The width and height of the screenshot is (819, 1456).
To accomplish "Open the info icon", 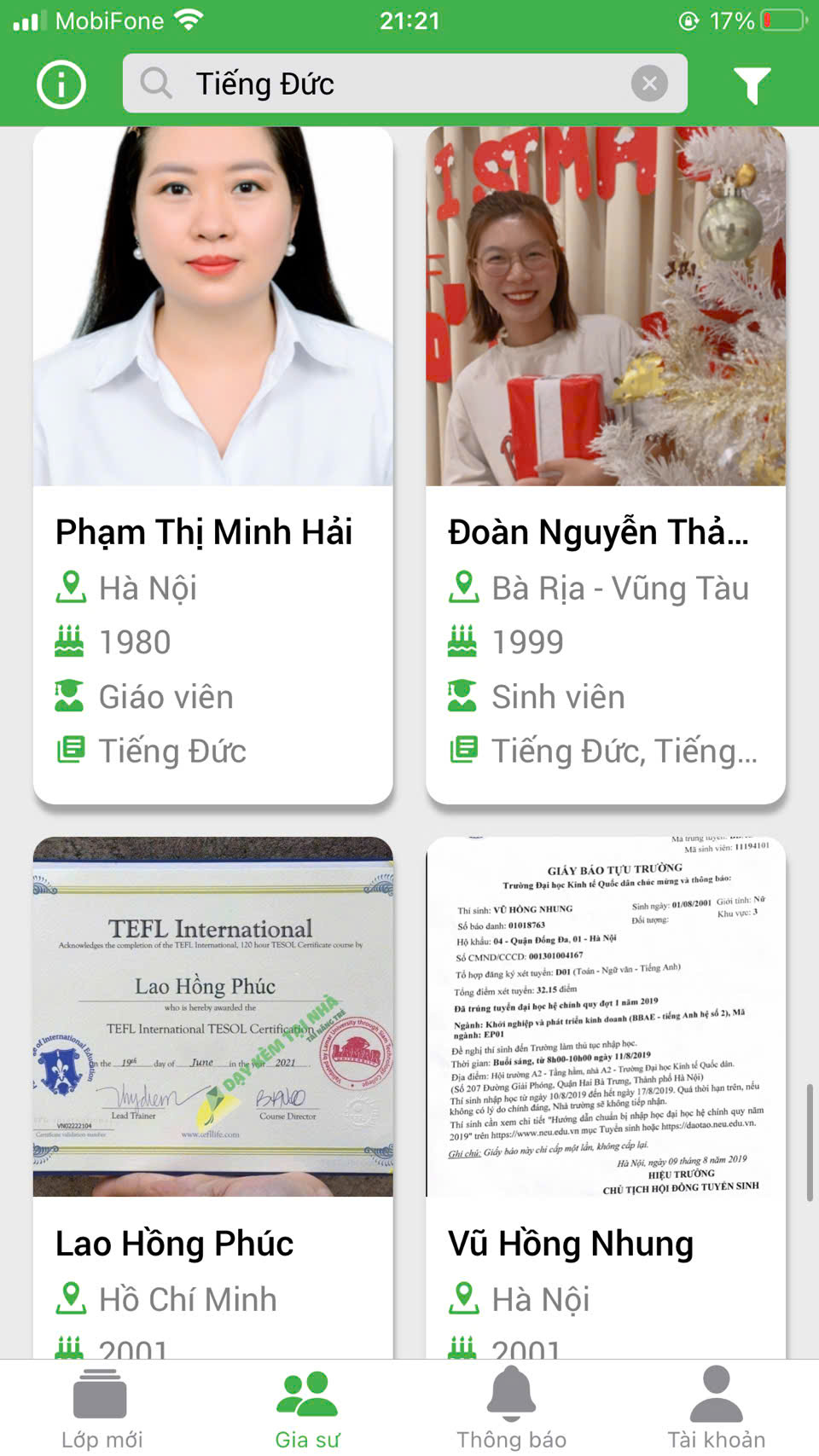I will pos(61,84).
